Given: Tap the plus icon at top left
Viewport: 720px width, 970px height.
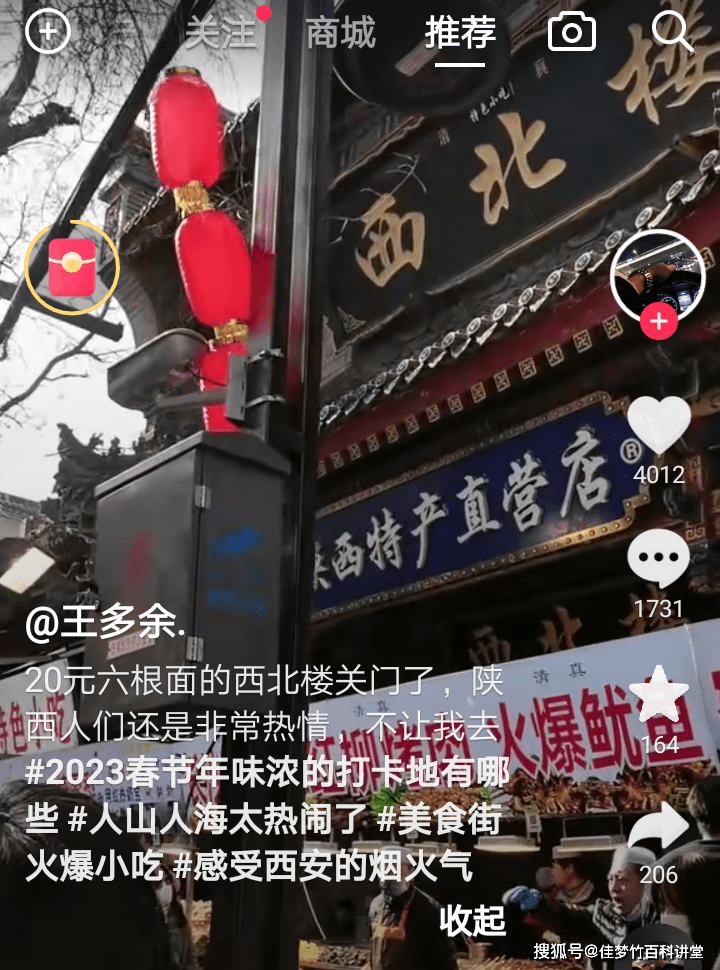Looking at the screenshot, I should [x=48, y=32].
